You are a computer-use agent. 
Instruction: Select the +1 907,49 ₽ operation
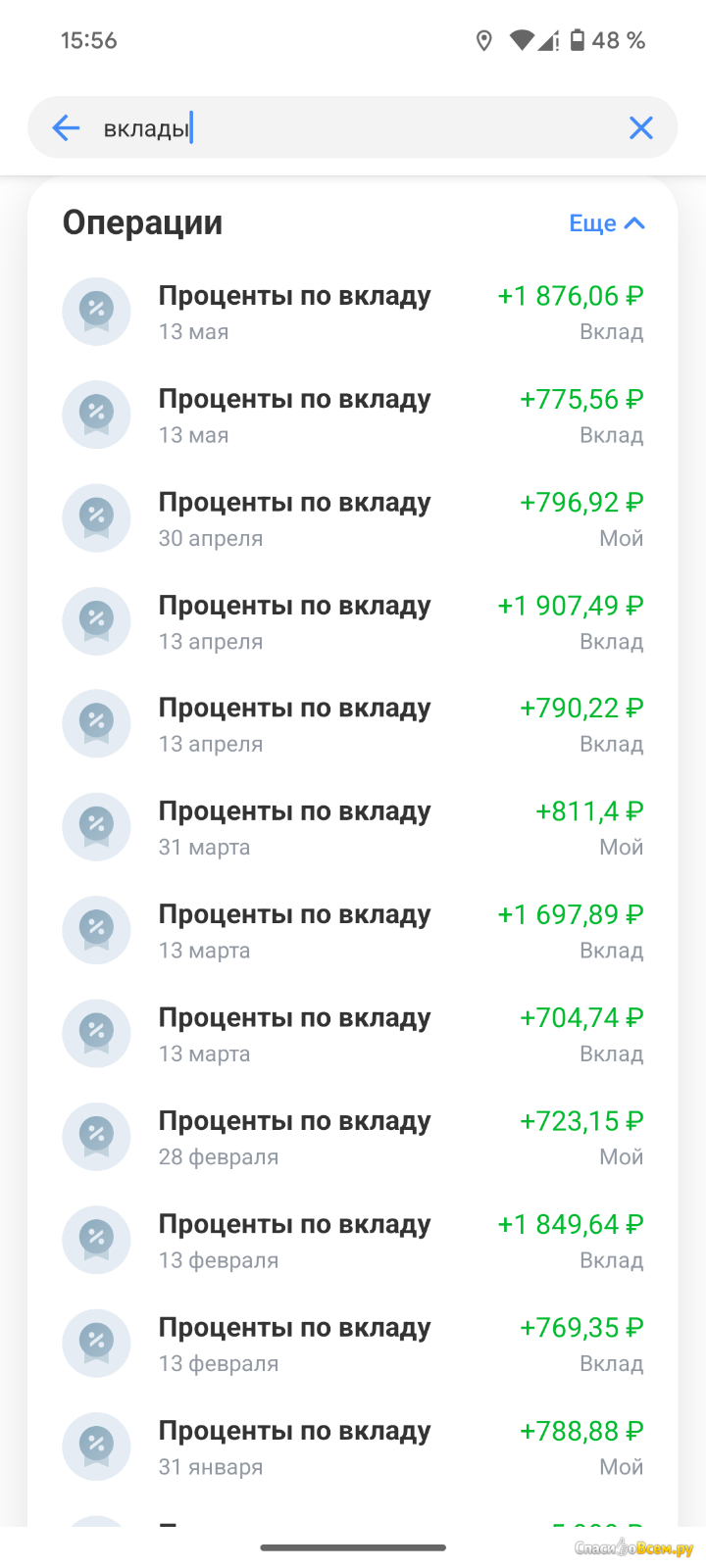pyautogui.click(x=353, y=622)
